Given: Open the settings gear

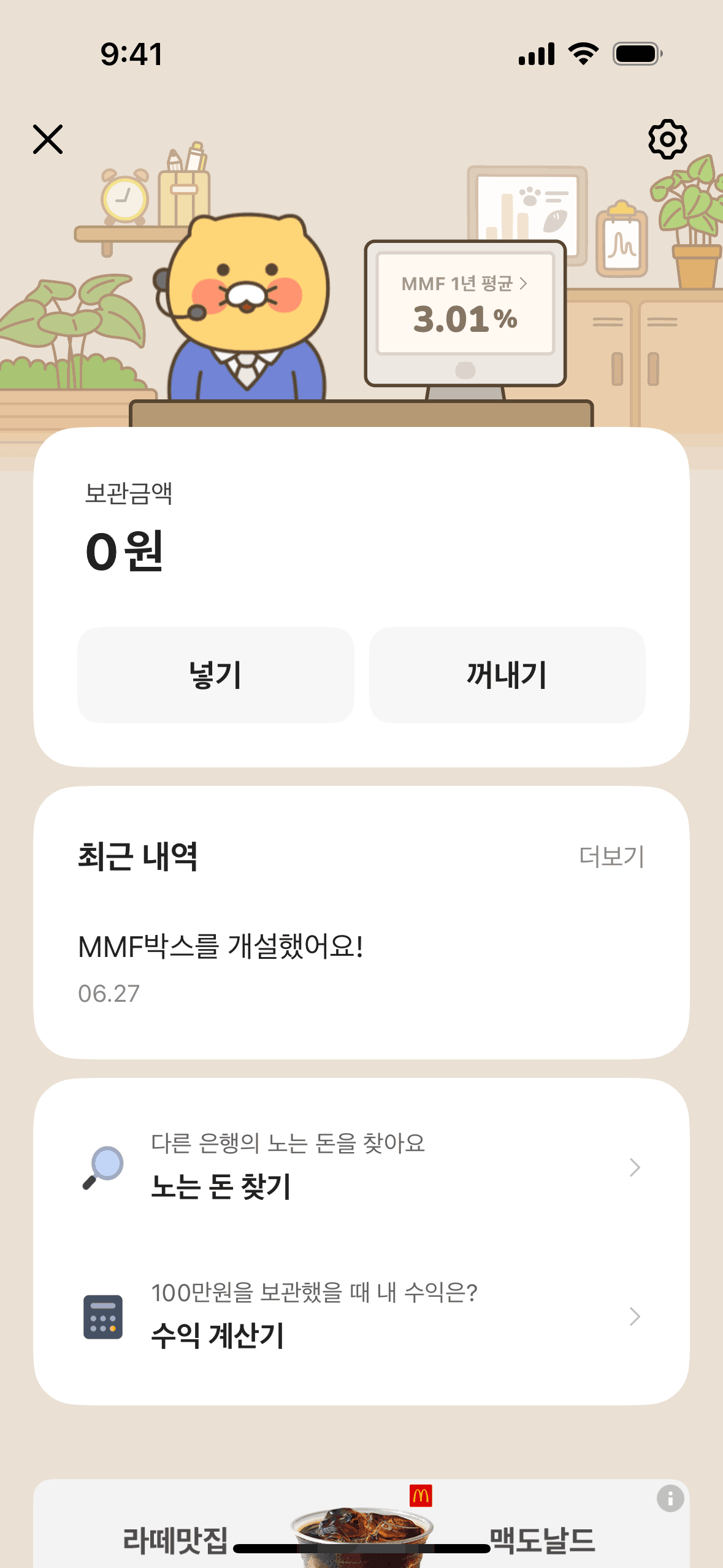Looking at the screenshot, I should tap(667, 139).
